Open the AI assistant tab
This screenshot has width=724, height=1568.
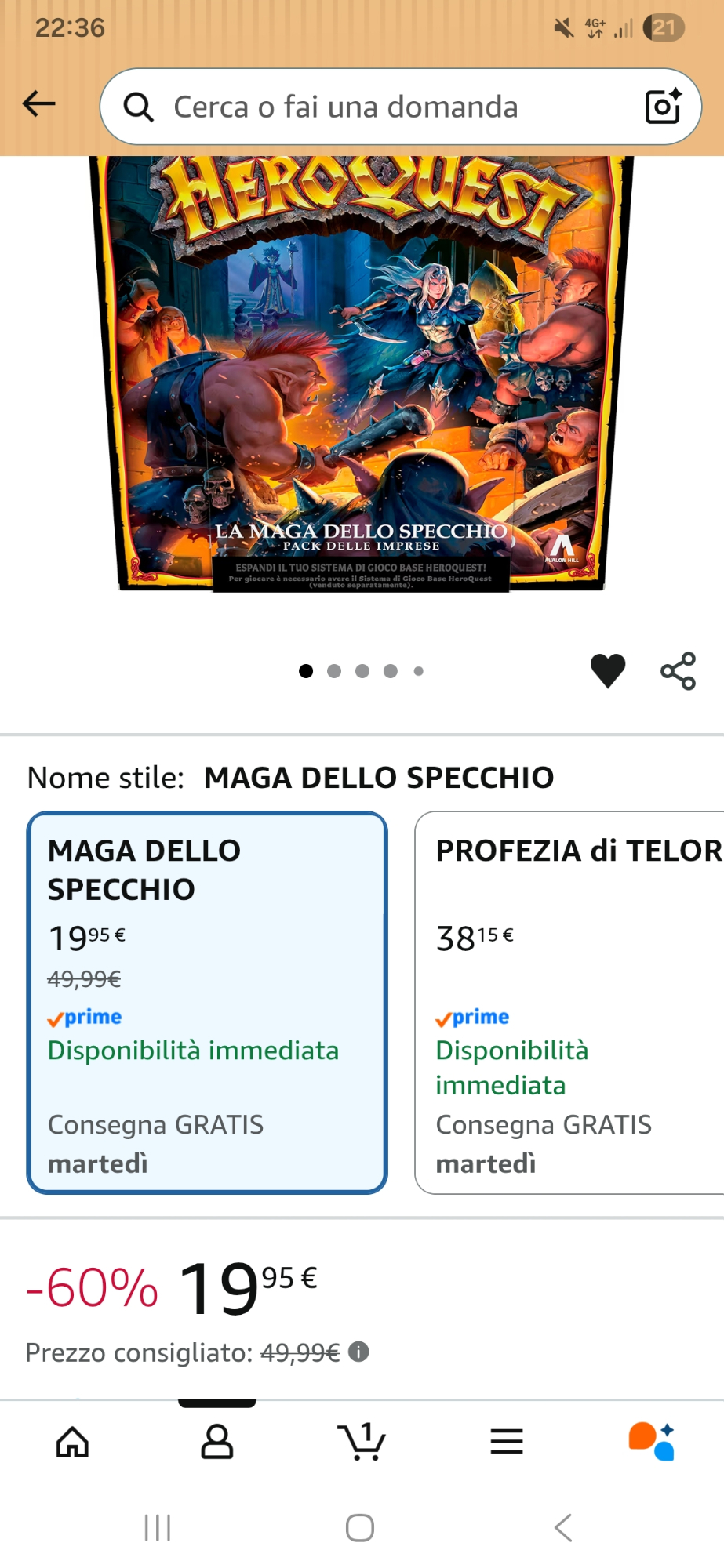coord(651,1441)
